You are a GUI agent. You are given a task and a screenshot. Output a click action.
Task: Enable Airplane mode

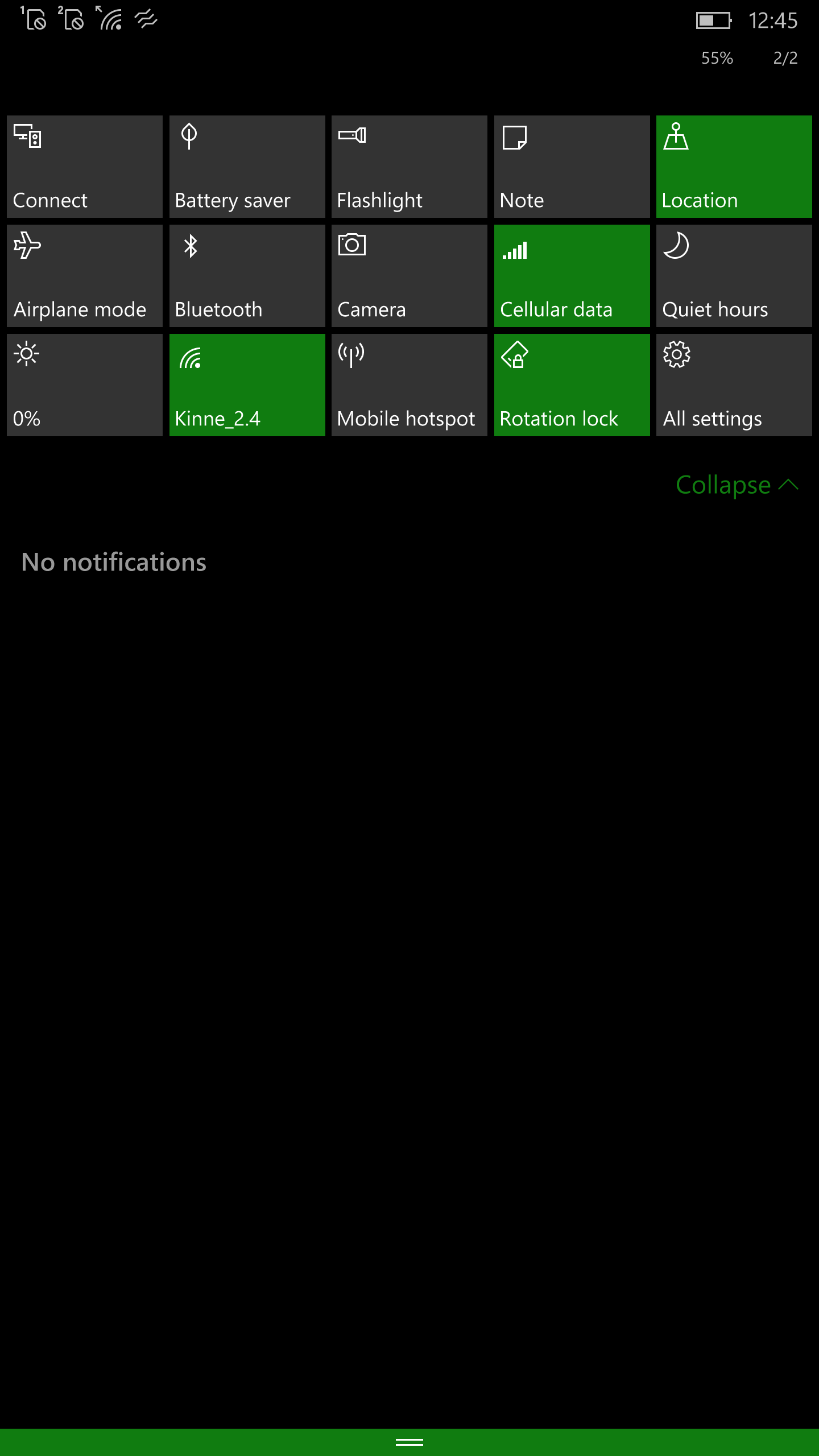[x=85, y=276]
